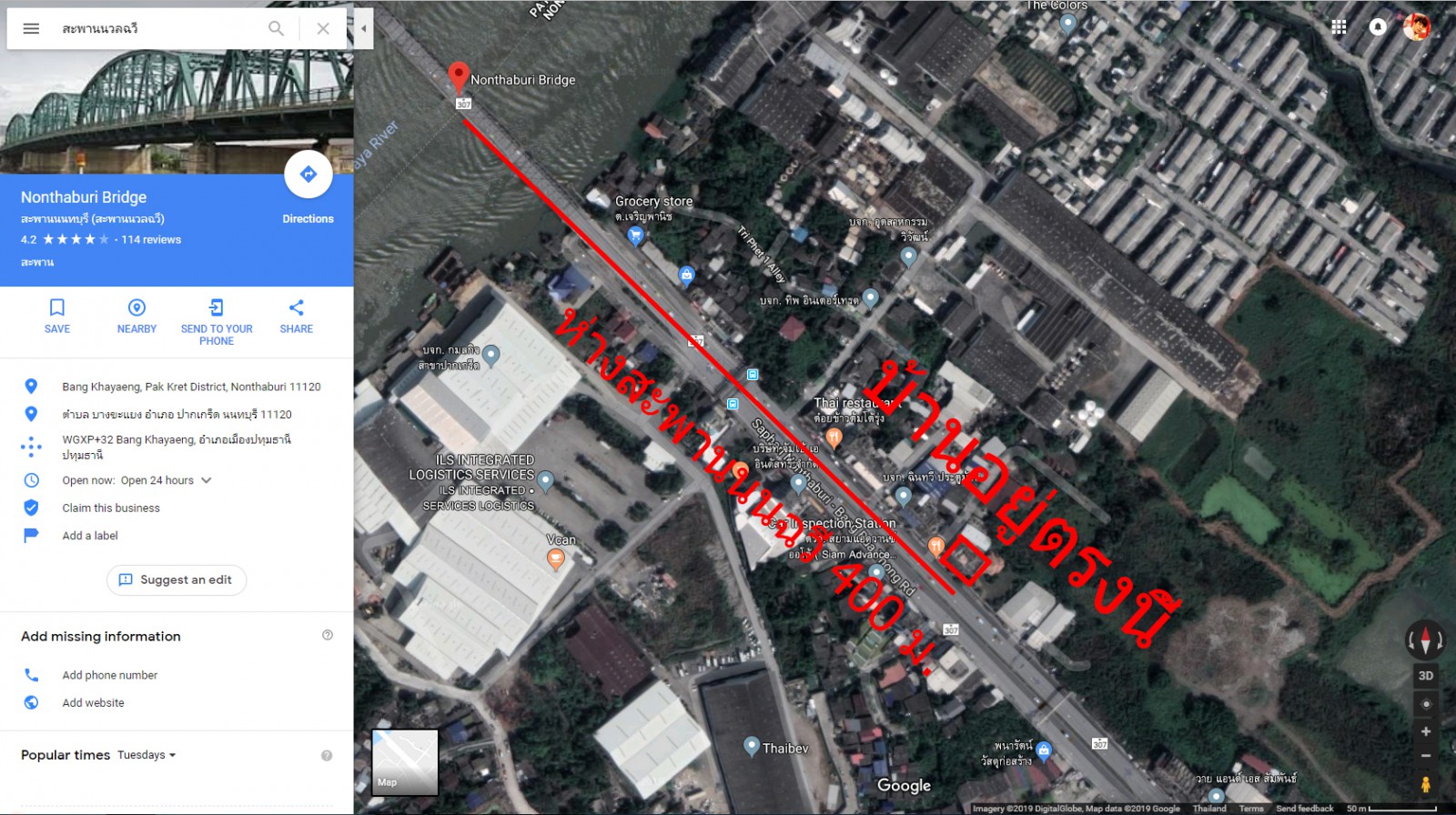Tap Suggest an edit
The image size is (1456, 815).
click(177, 579)
